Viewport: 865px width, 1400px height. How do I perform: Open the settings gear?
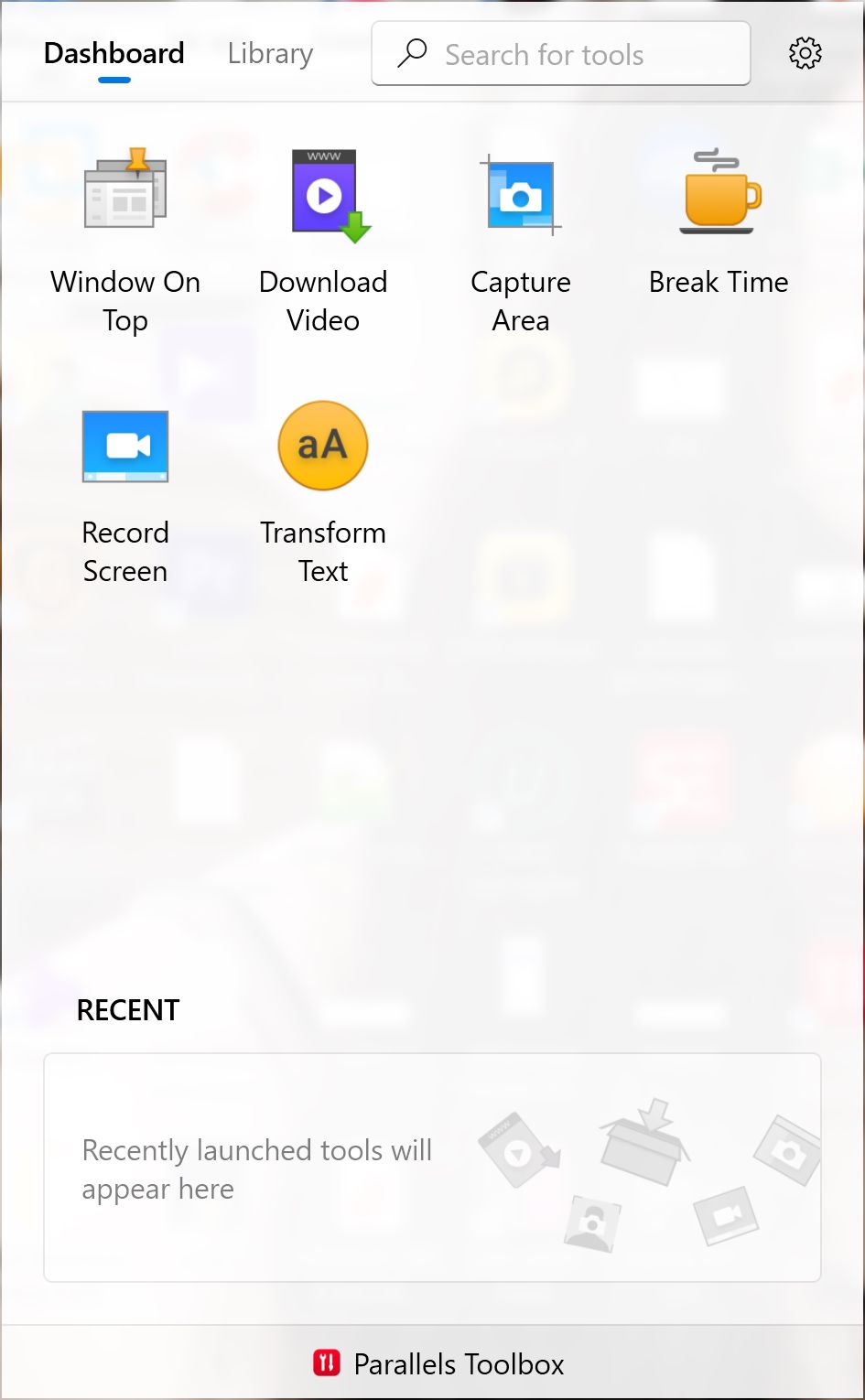[x=805, y=53]
